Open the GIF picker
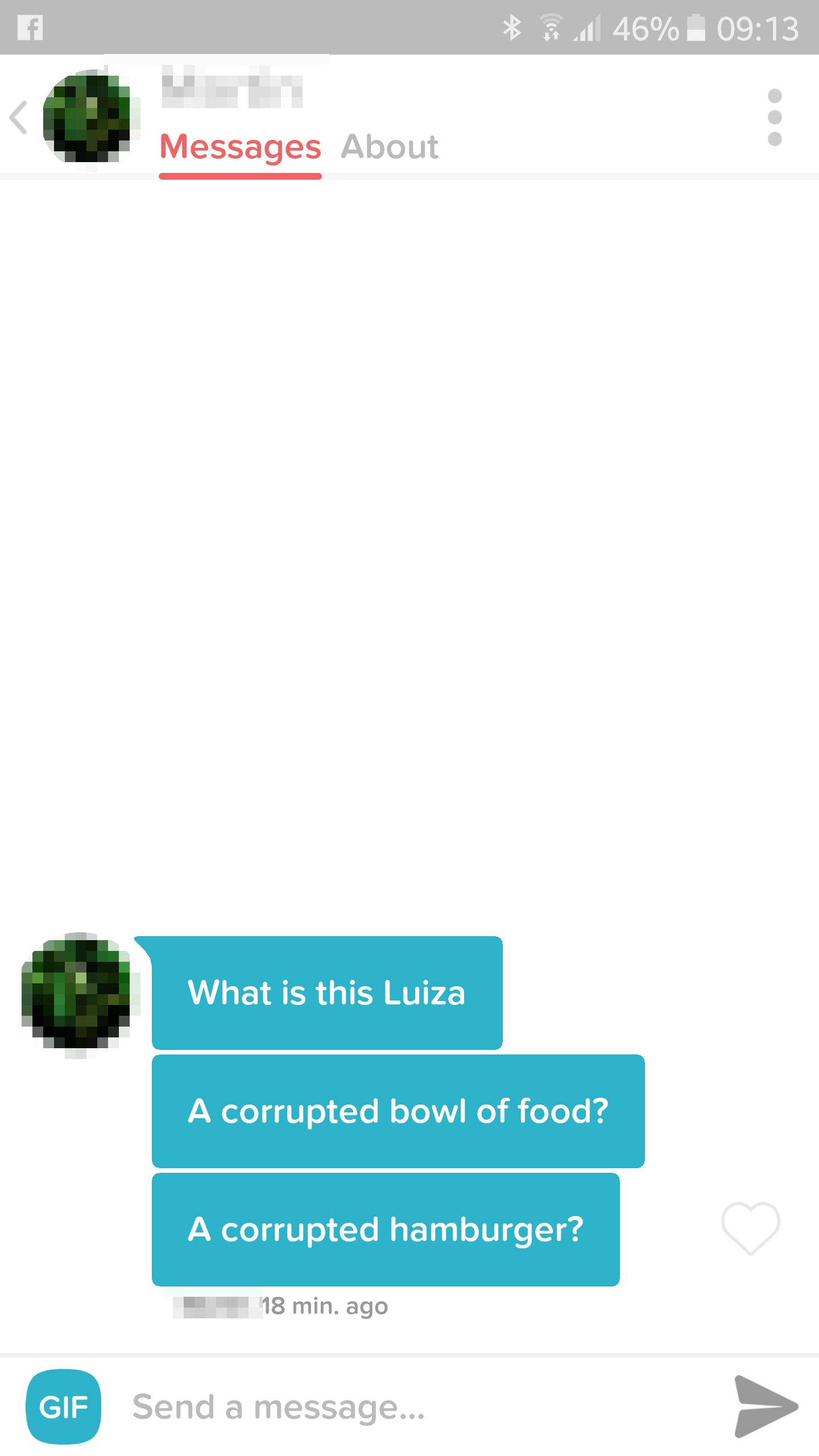The image size is (819, 1456). [64, 1407]
